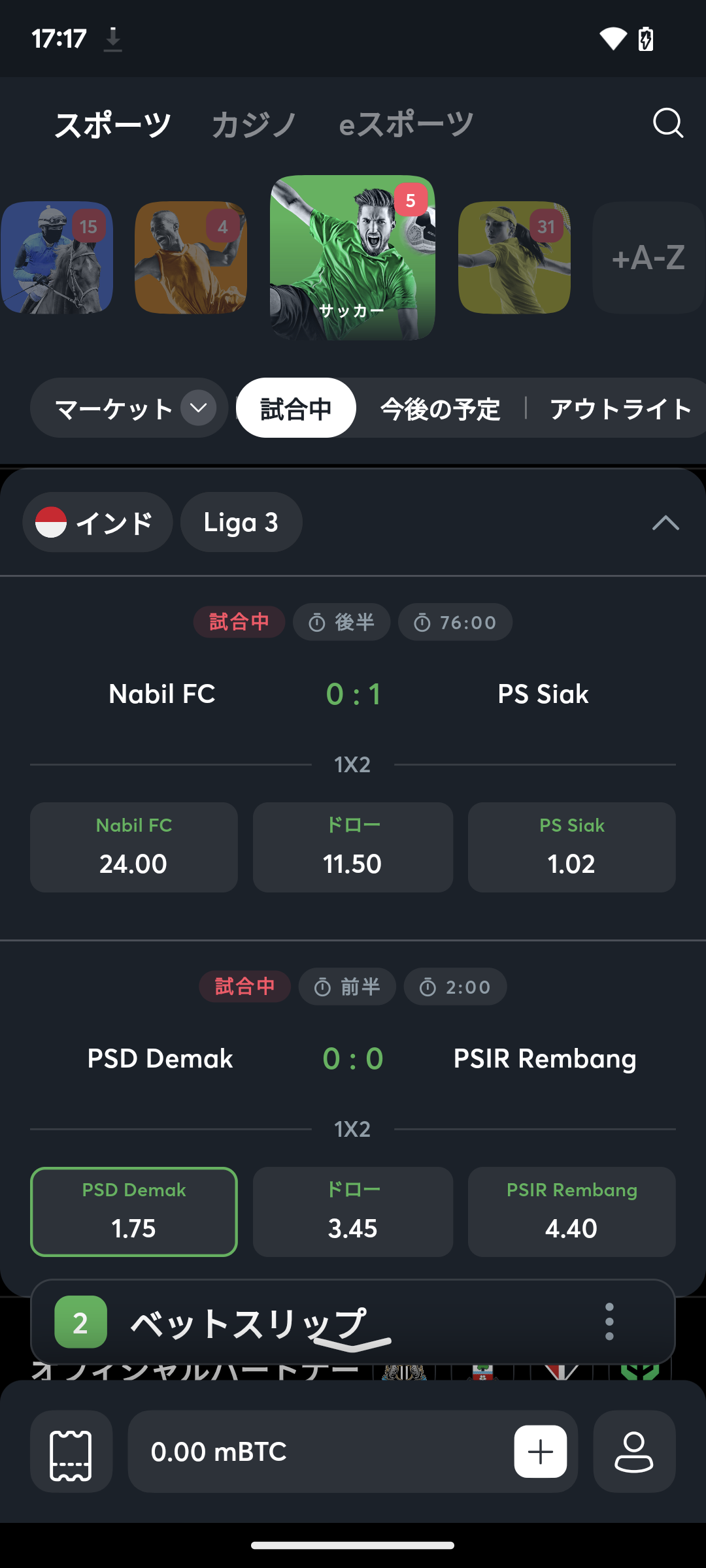
Task: Select the tennis sport tile
Action: pos(514,257)
